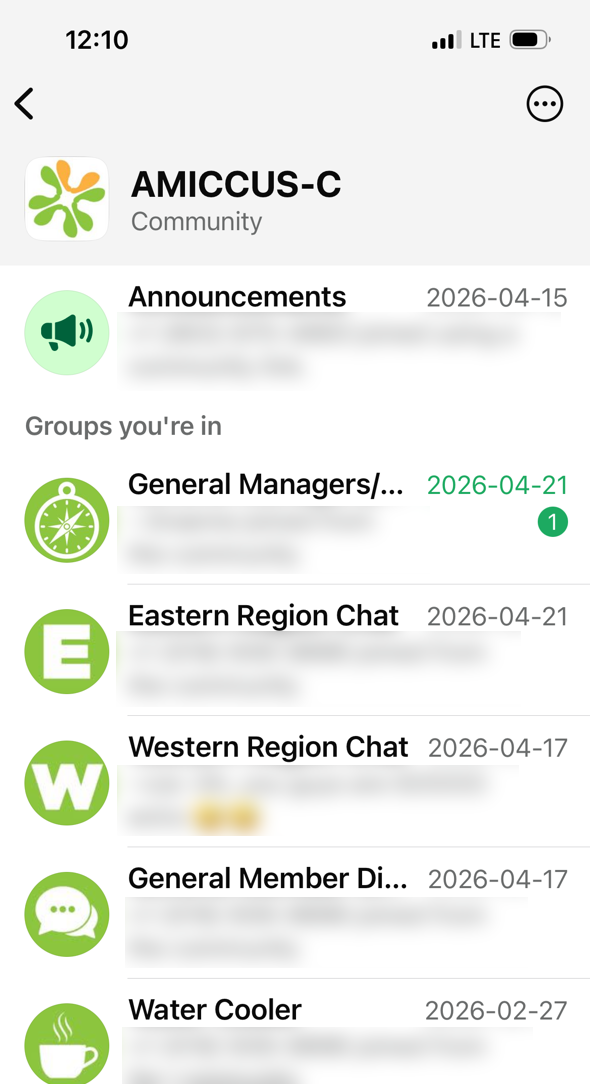This screenshot has height=1084, width=590.
Task: Open Eastern Region Chat
Action: click(x=295, y=651)
